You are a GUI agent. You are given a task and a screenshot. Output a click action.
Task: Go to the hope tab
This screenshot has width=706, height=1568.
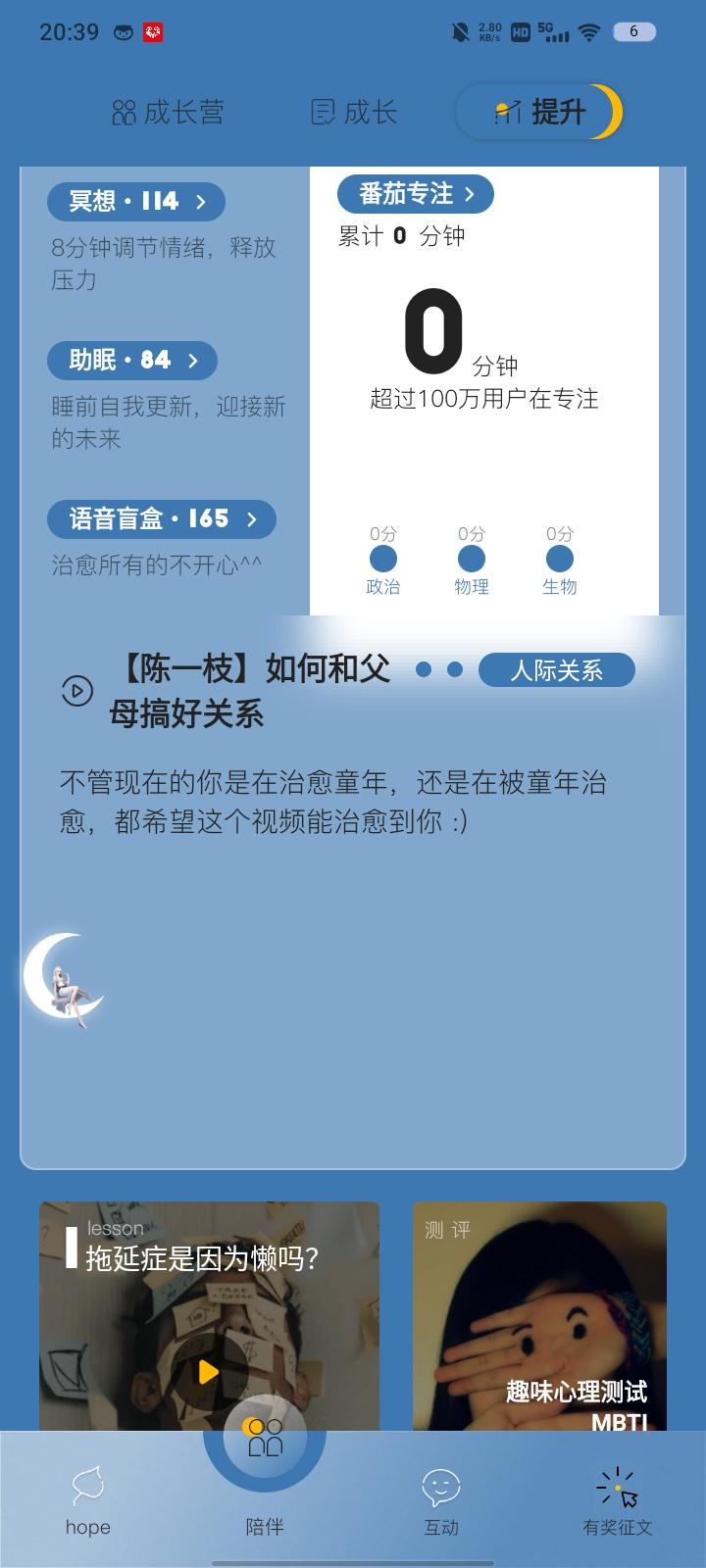click(x=87, y=1499)
